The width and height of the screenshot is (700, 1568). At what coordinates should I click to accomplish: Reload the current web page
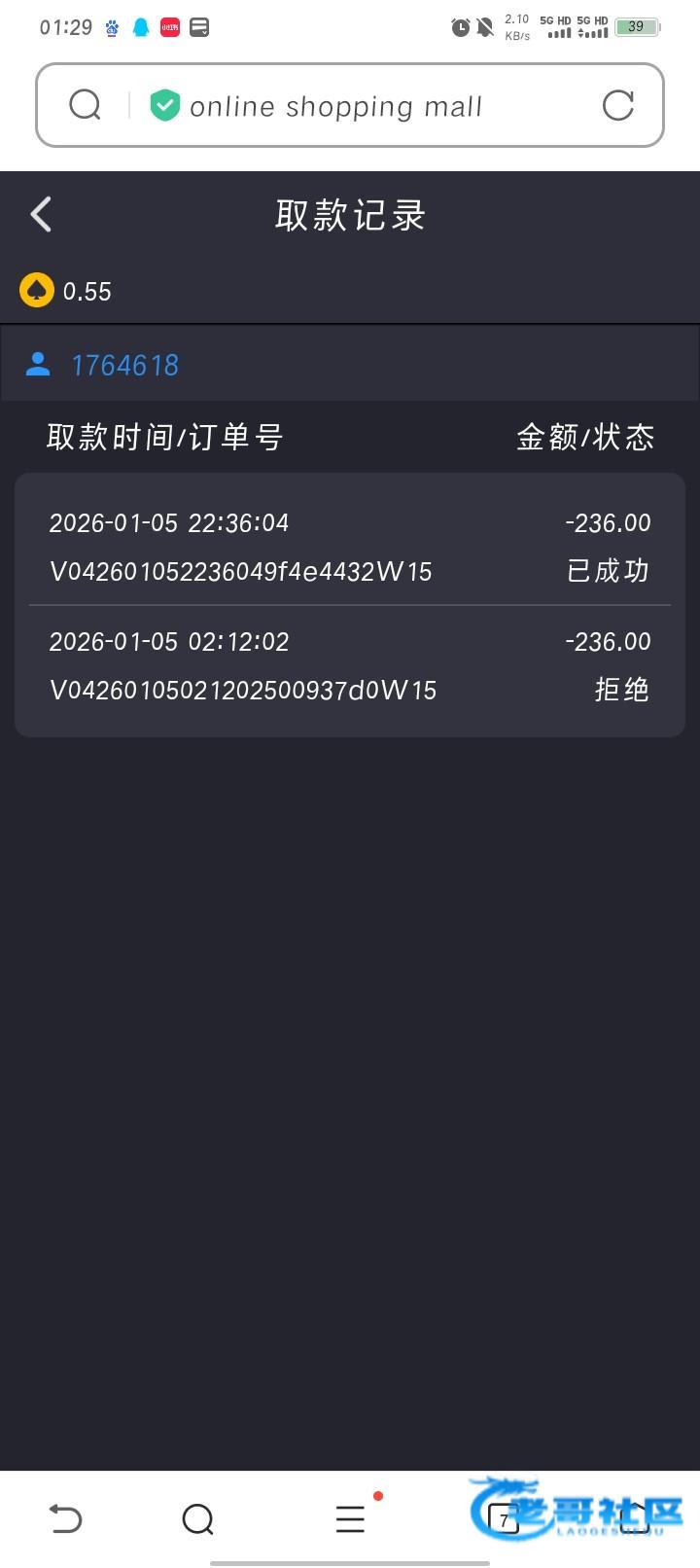click(618, 105)
